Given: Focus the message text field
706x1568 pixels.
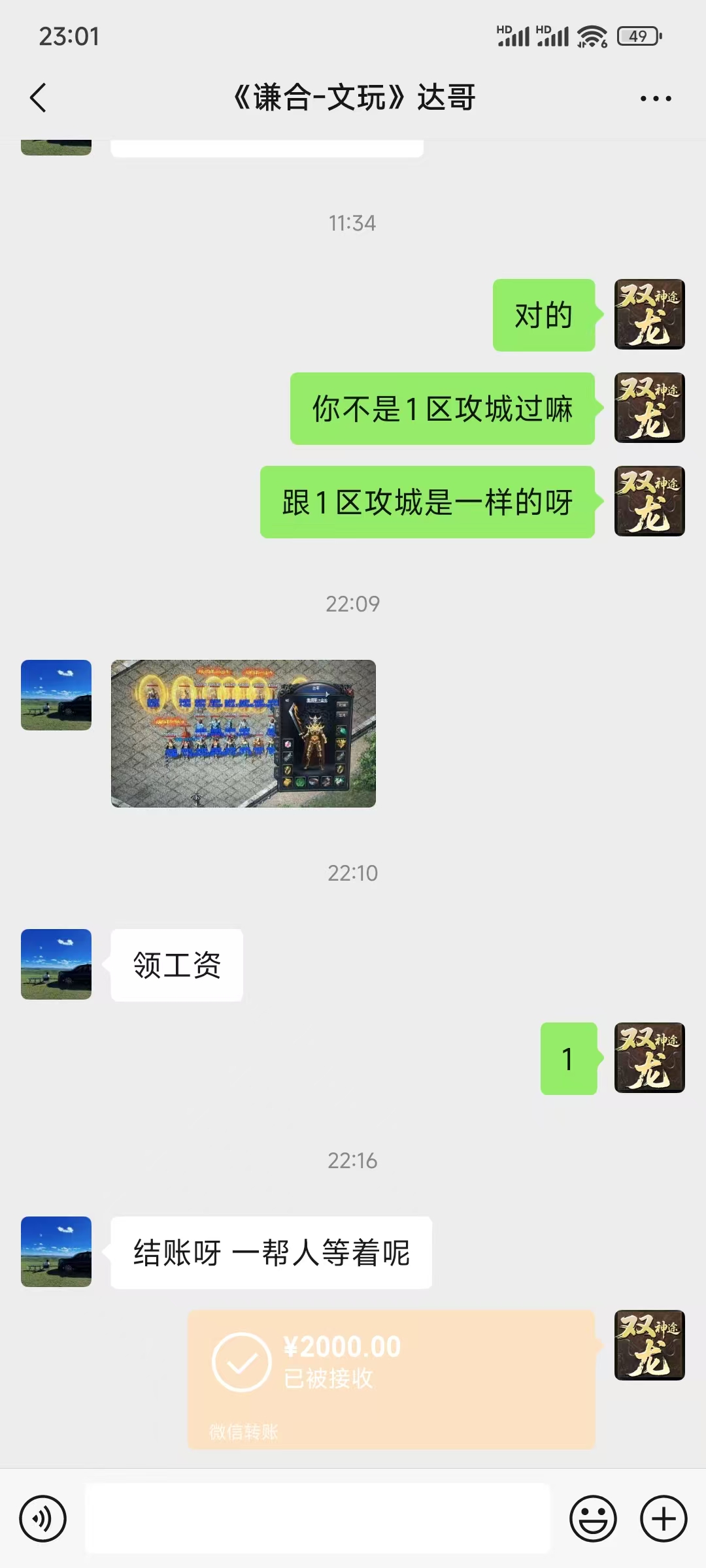Looking at the screenshot, I should coord(318,1518).
